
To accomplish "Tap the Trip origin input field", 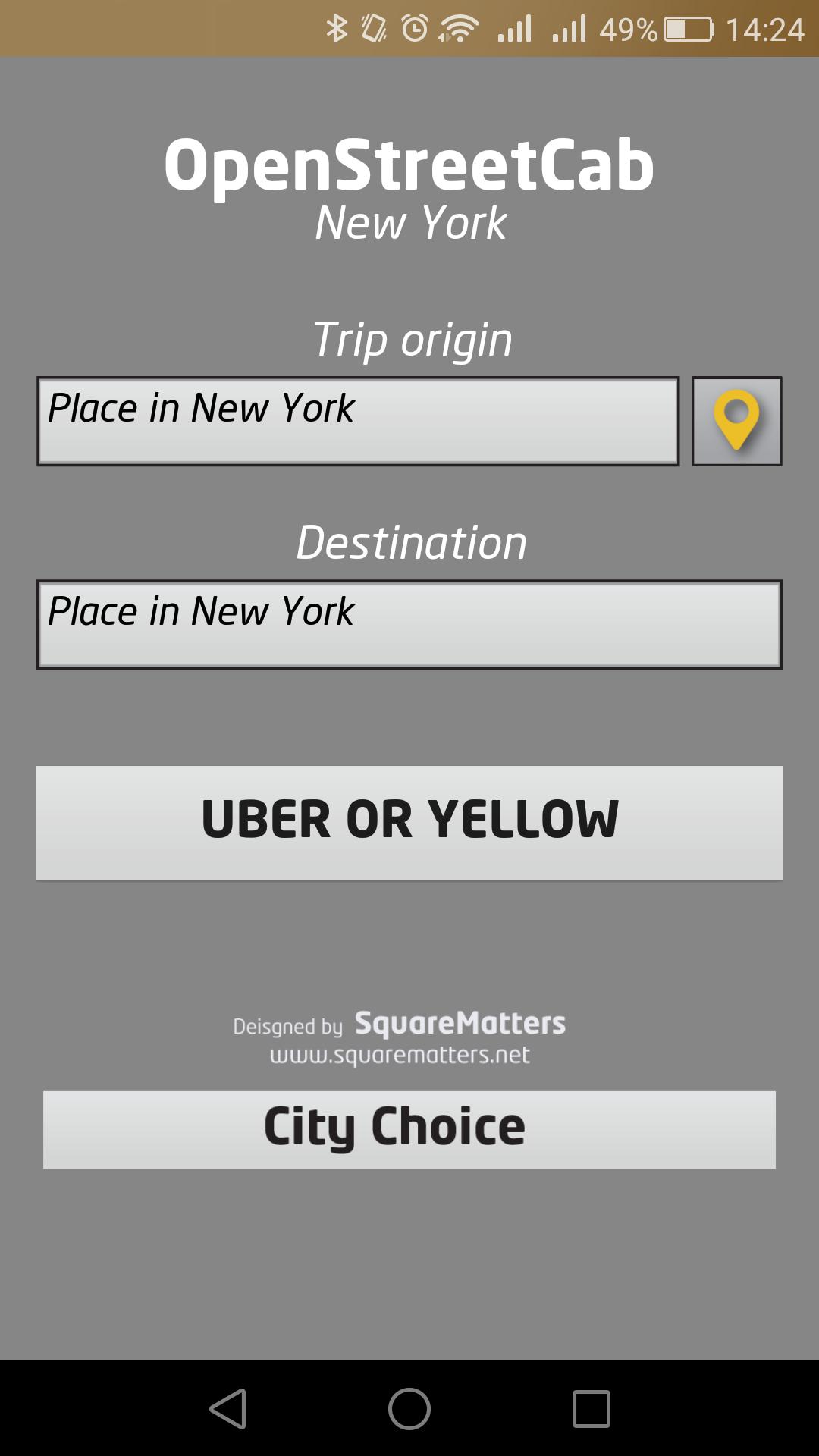I will point(358,421).
